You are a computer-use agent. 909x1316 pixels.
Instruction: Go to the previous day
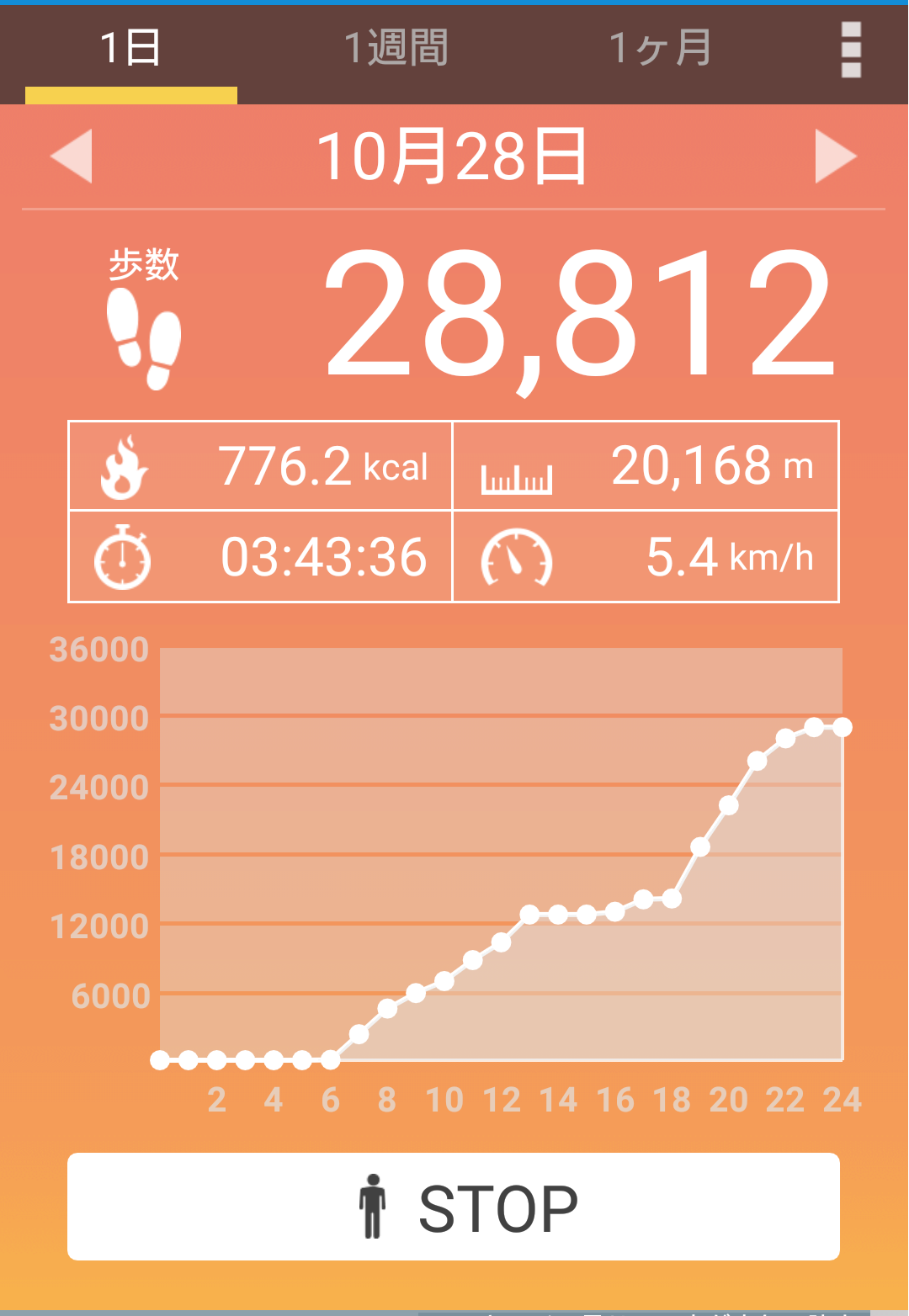point(72,157)
